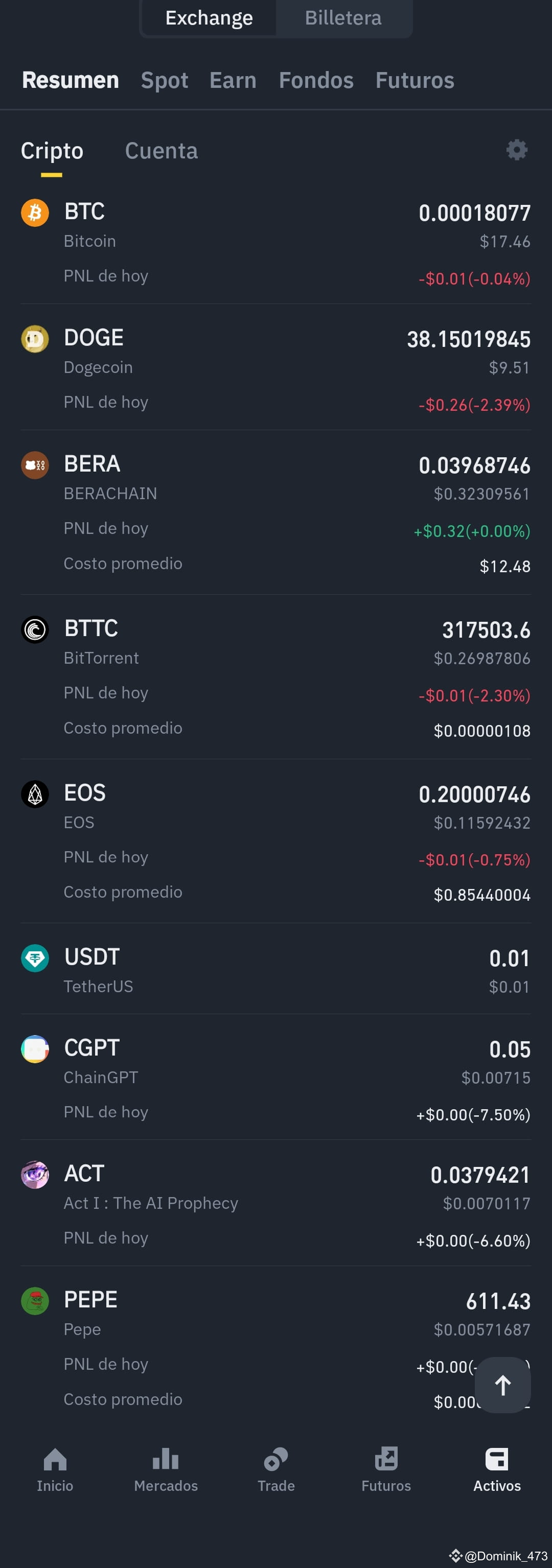Open the BTC Bitcoin asset row

coord(275,244)
